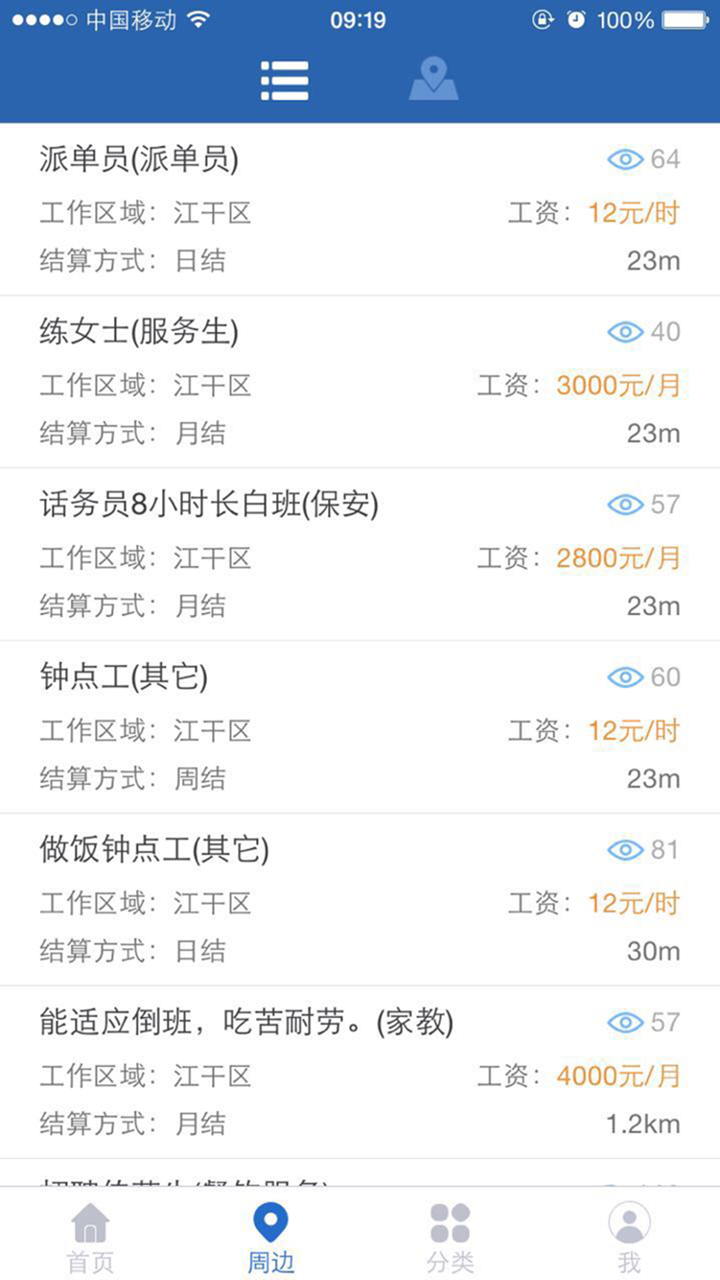720x1280 pixels.
Task: Tap the eye icon on 做饭钟点工 listing
Action: tap(624, 849)
